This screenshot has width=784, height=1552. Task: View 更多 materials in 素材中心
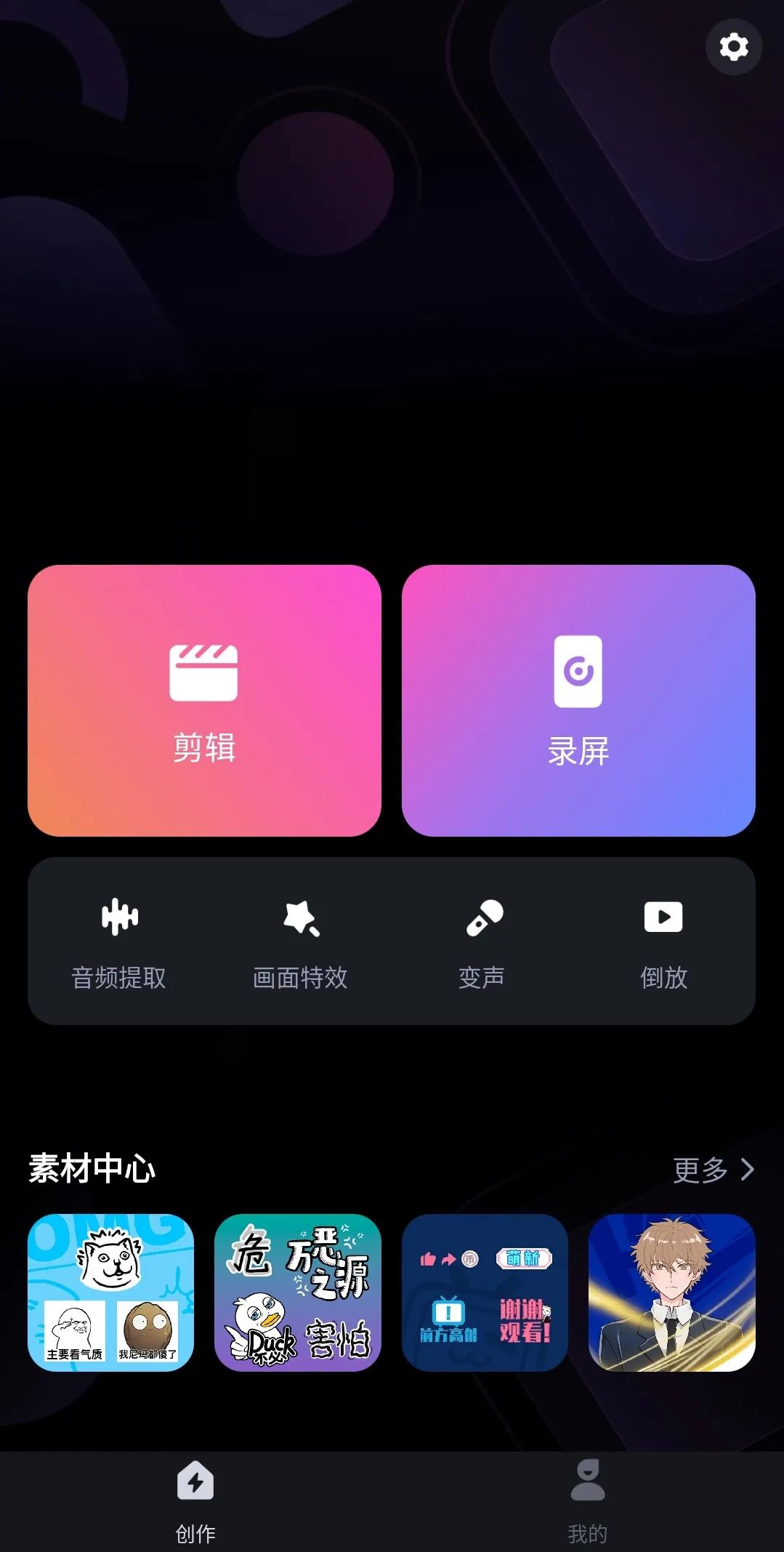713,1170
